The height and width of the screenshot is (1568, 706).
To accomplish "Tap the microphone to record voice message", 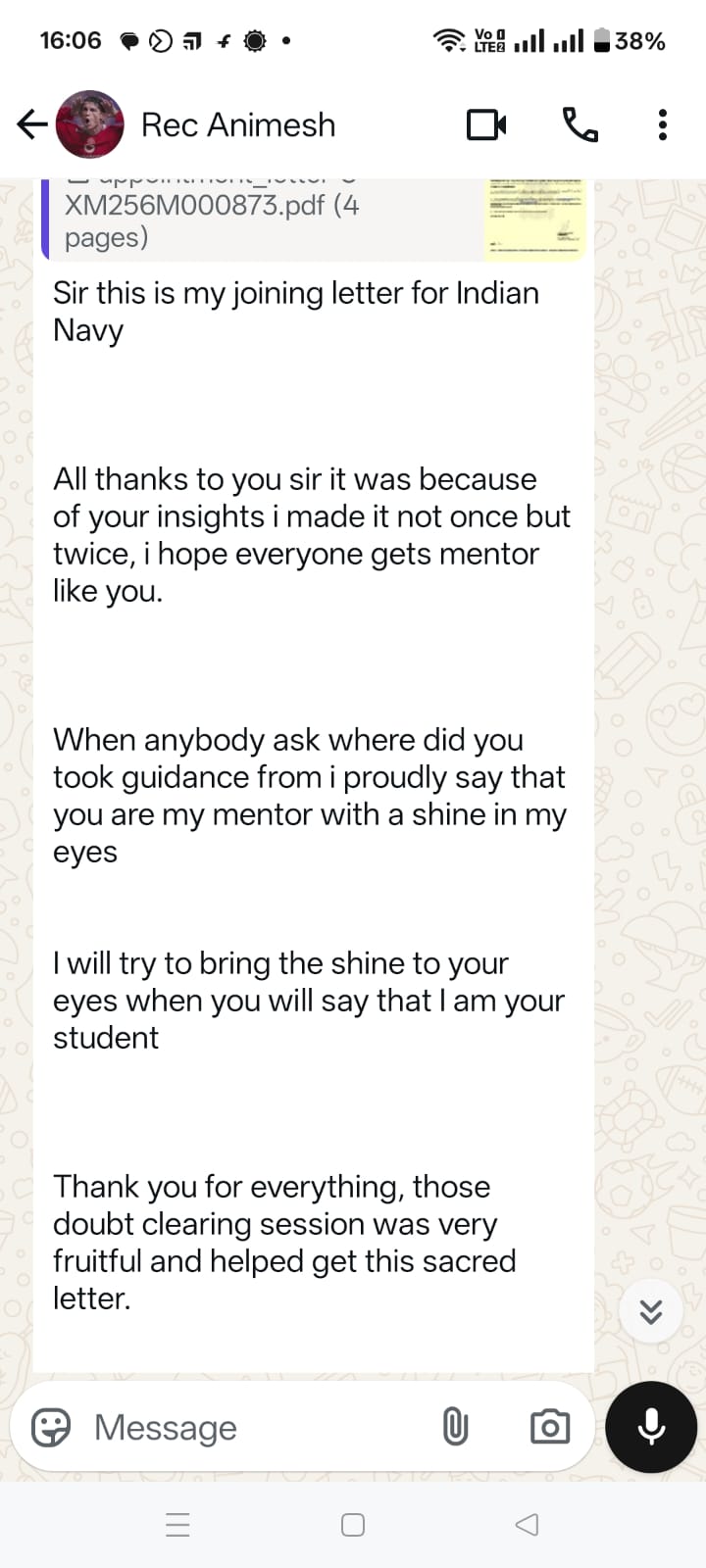I will point(650,1427).
